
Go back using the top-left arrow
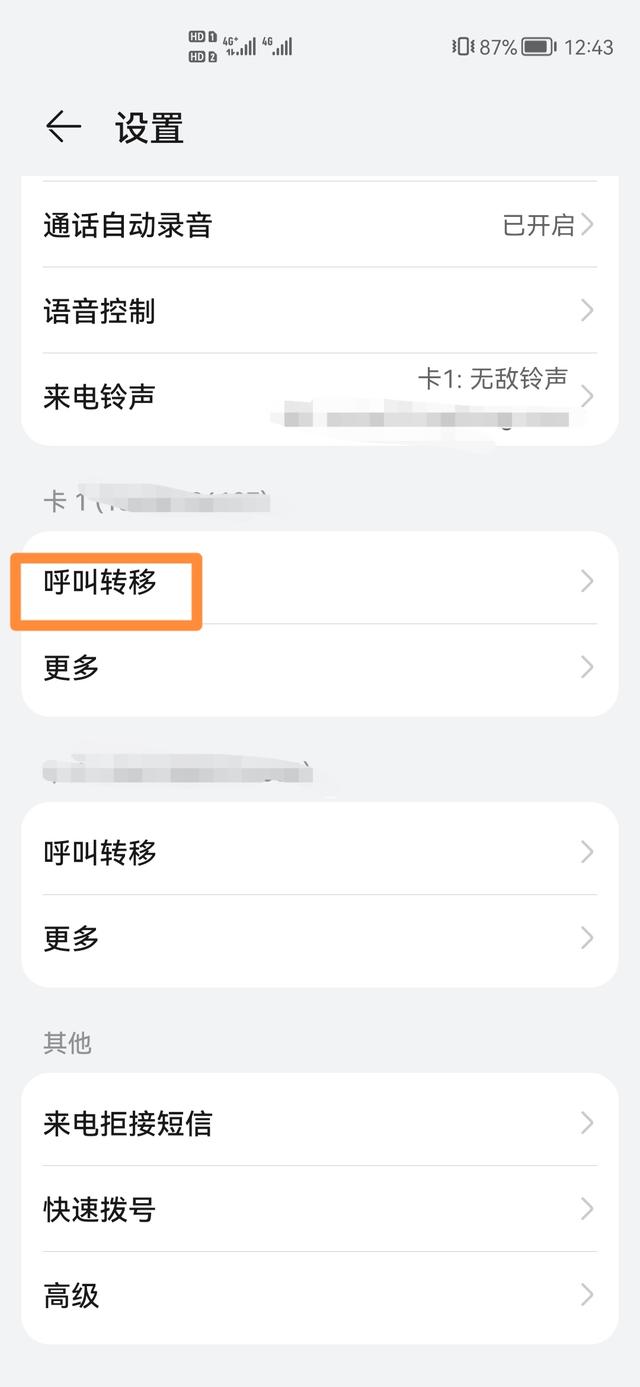pos(63,127)
